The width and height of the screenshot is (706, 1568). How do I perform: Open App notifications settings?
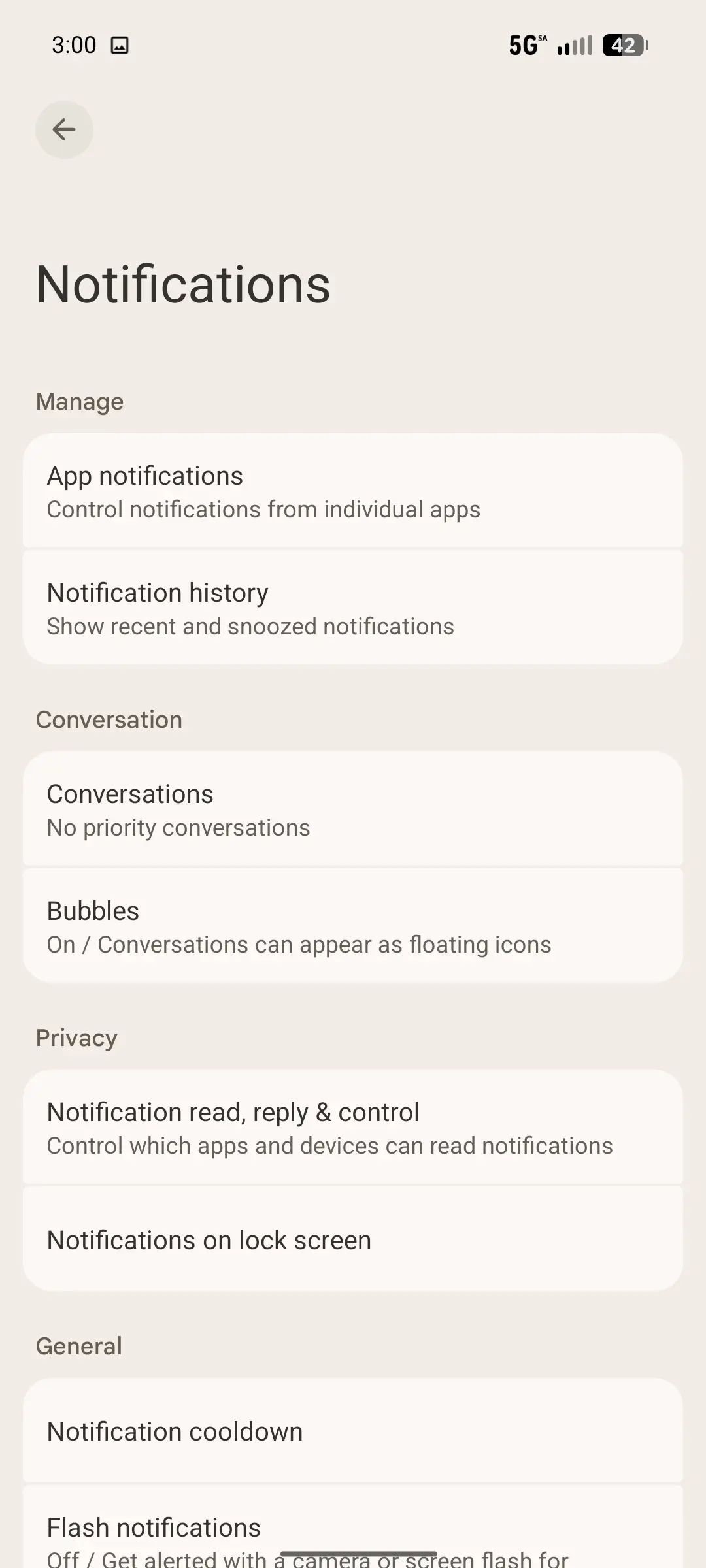click(353, 491)
